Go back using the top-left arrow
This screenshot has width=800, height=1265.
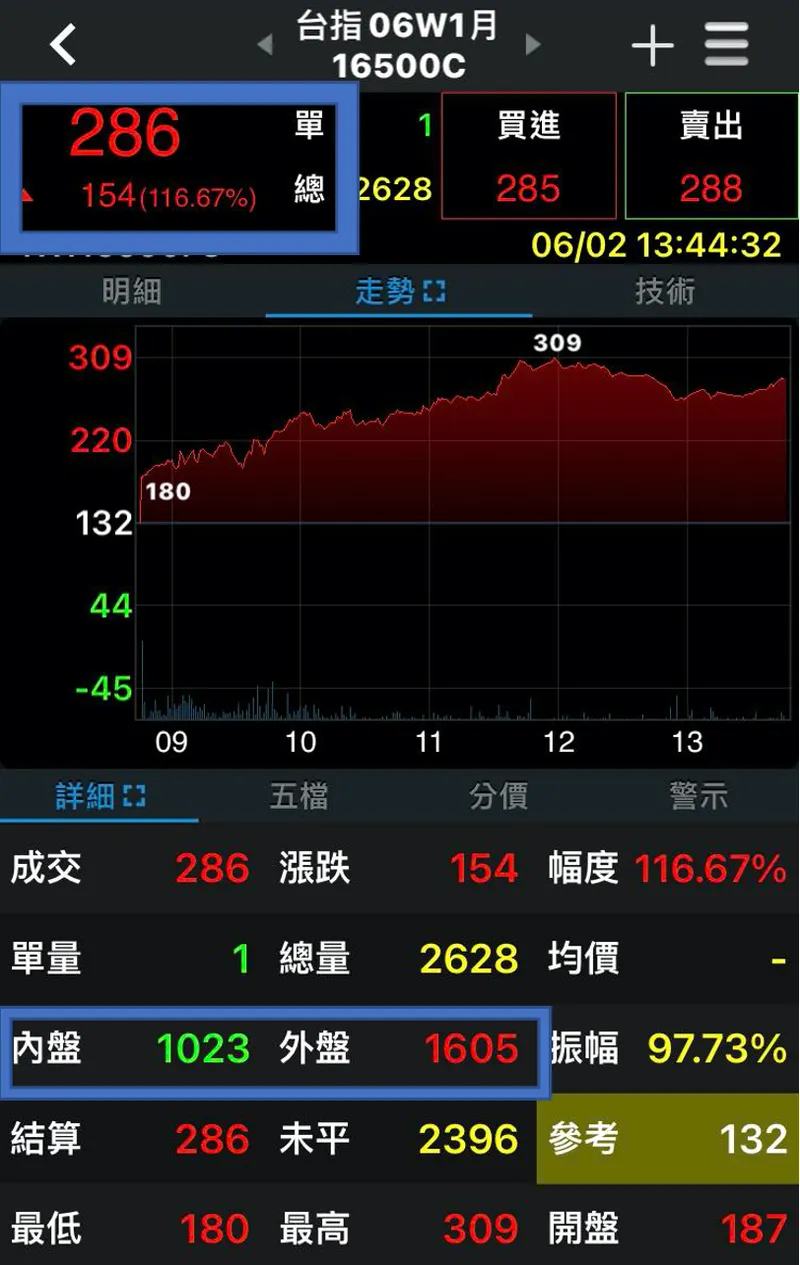pos(63,45)
